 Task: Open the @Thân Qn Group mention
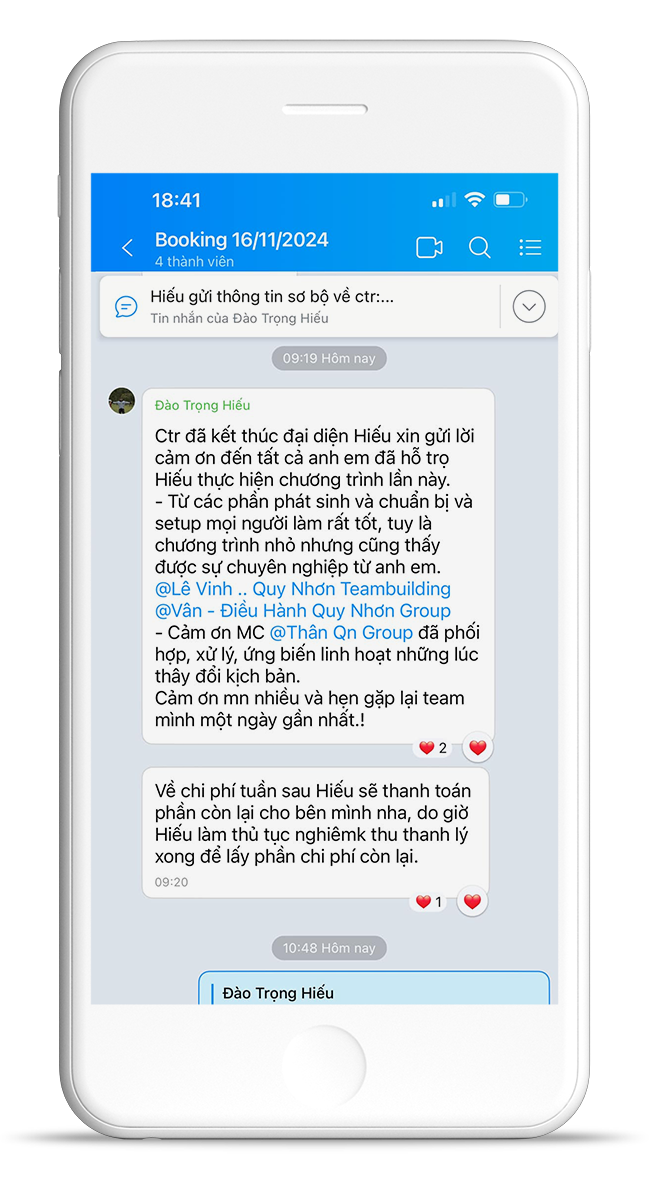tap(341, 632)
